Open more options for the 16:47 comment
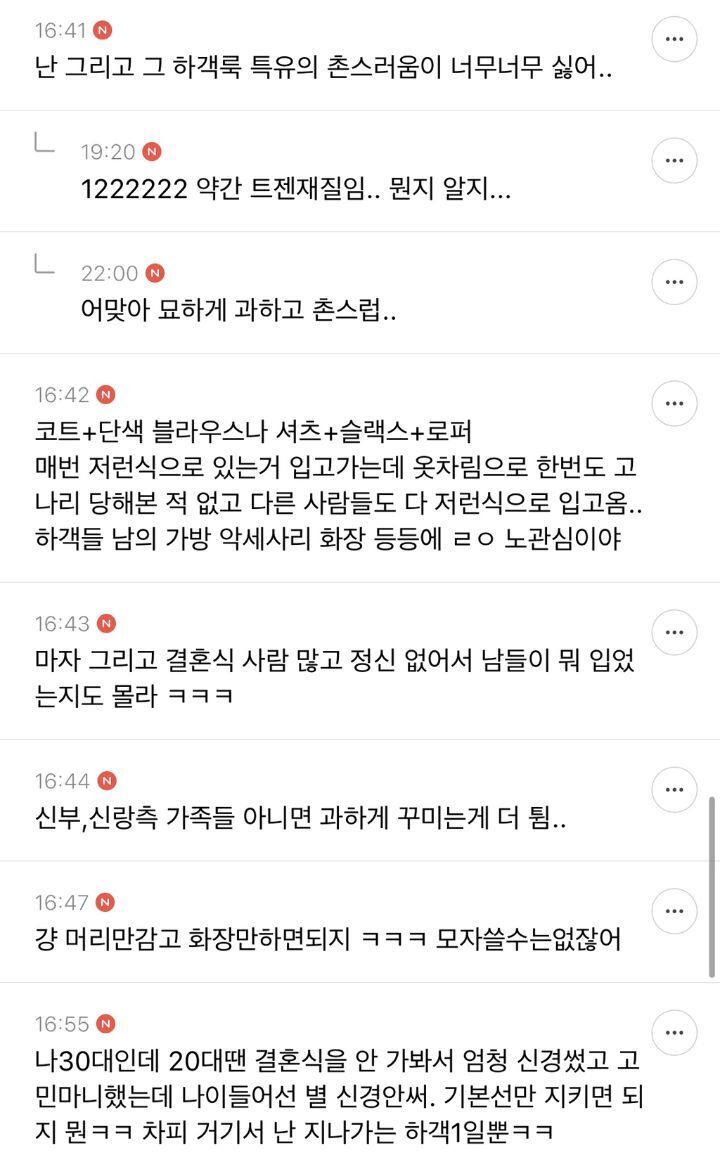Viewport: 720px width, 1174px height. click(674, 911)
